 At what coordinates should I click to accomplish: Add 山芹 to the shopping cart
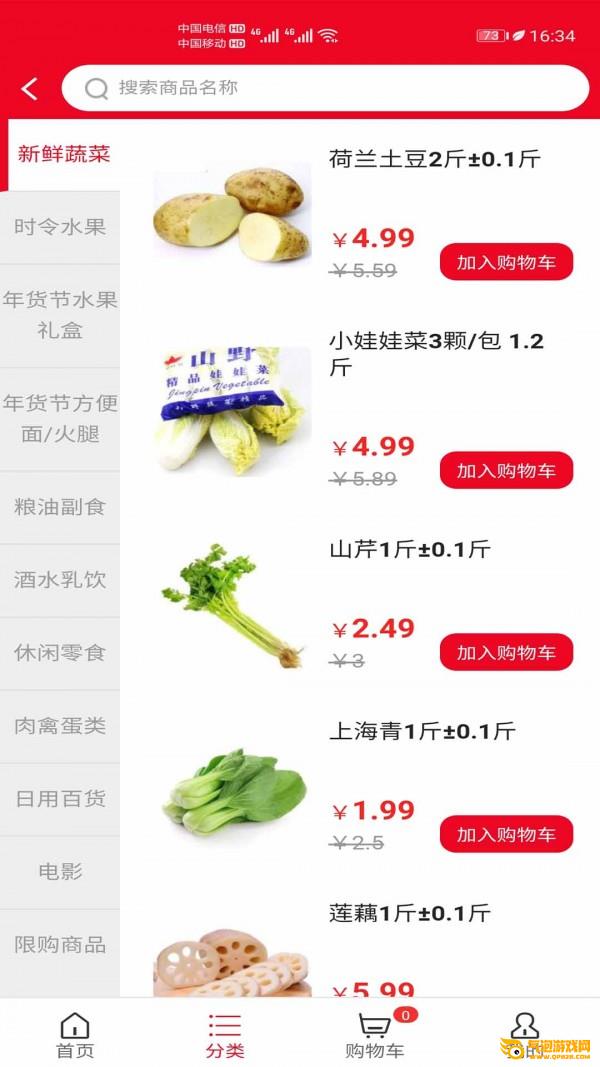pyautogui.click(x=506, y=652)
